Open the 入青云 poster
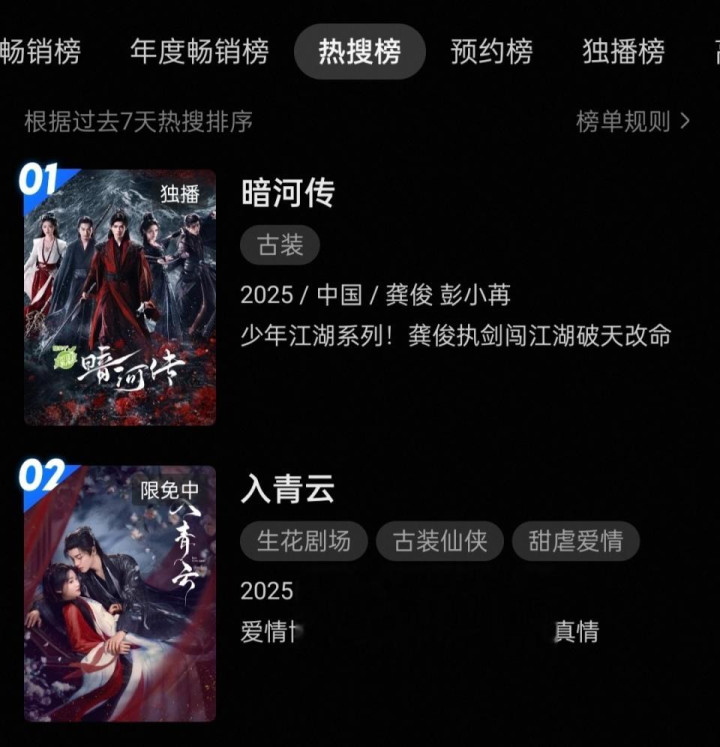Image resolution: width=720 pixels, height=747 pixels. click(x=120, y=593)
